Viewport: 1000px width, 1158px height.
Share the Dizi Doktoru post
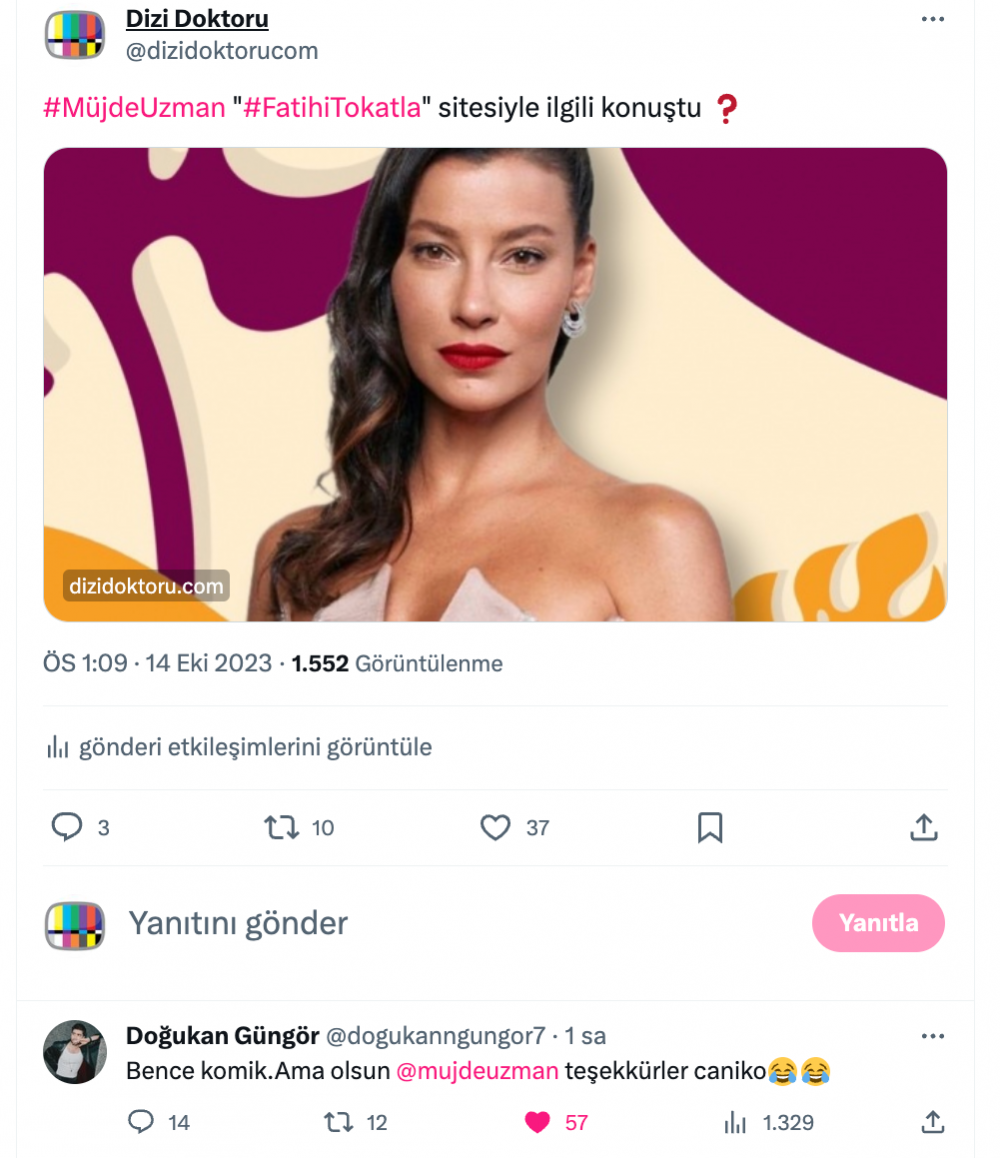(924, 827)
